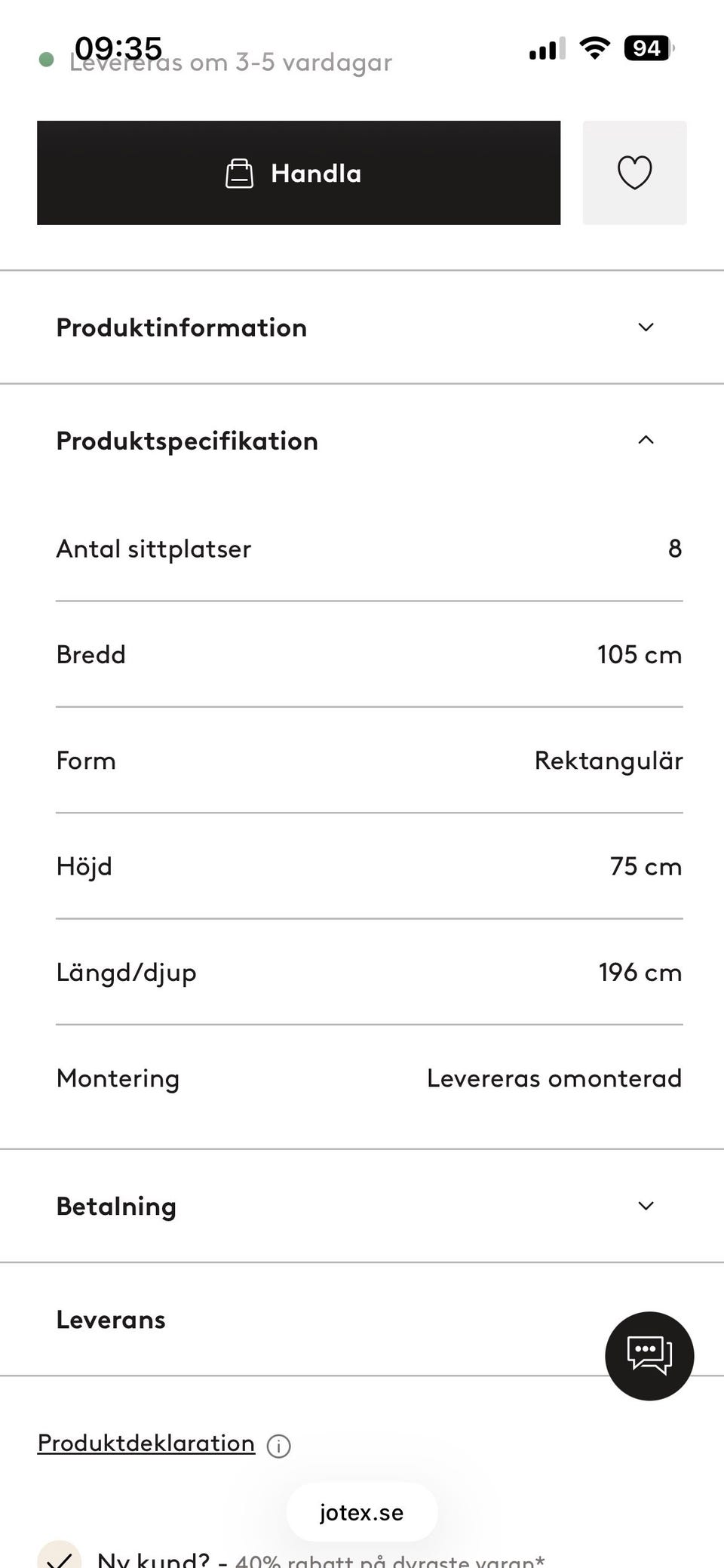Tap the Handla buy button

click(x=299, y=173)
